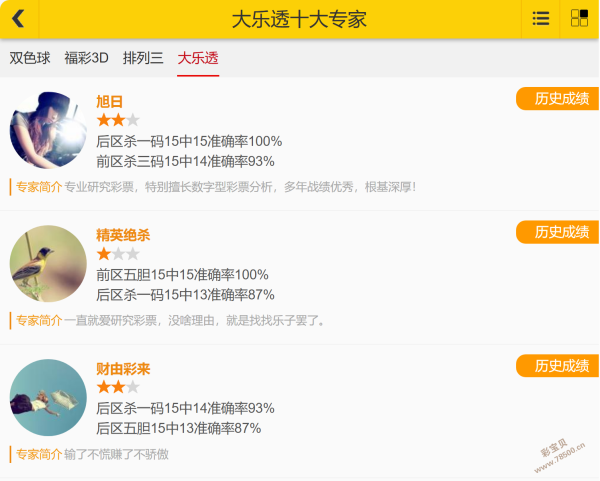Screen dimensions: 600x481
Task: View 历史成绩 for expert 精英绝杀
Action: click(x=559, y=232)
